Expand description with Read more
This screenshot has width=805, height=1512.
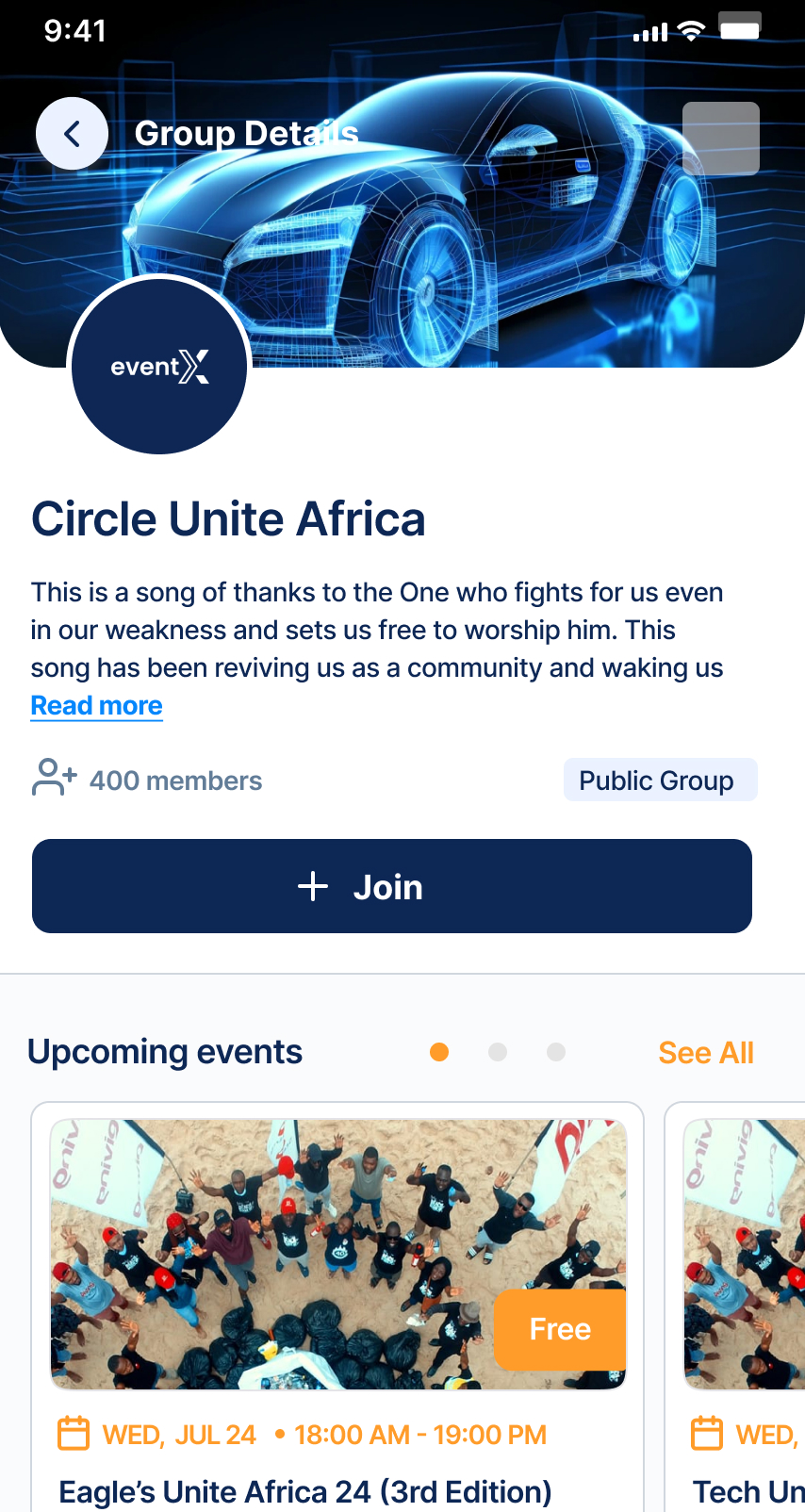97,706
